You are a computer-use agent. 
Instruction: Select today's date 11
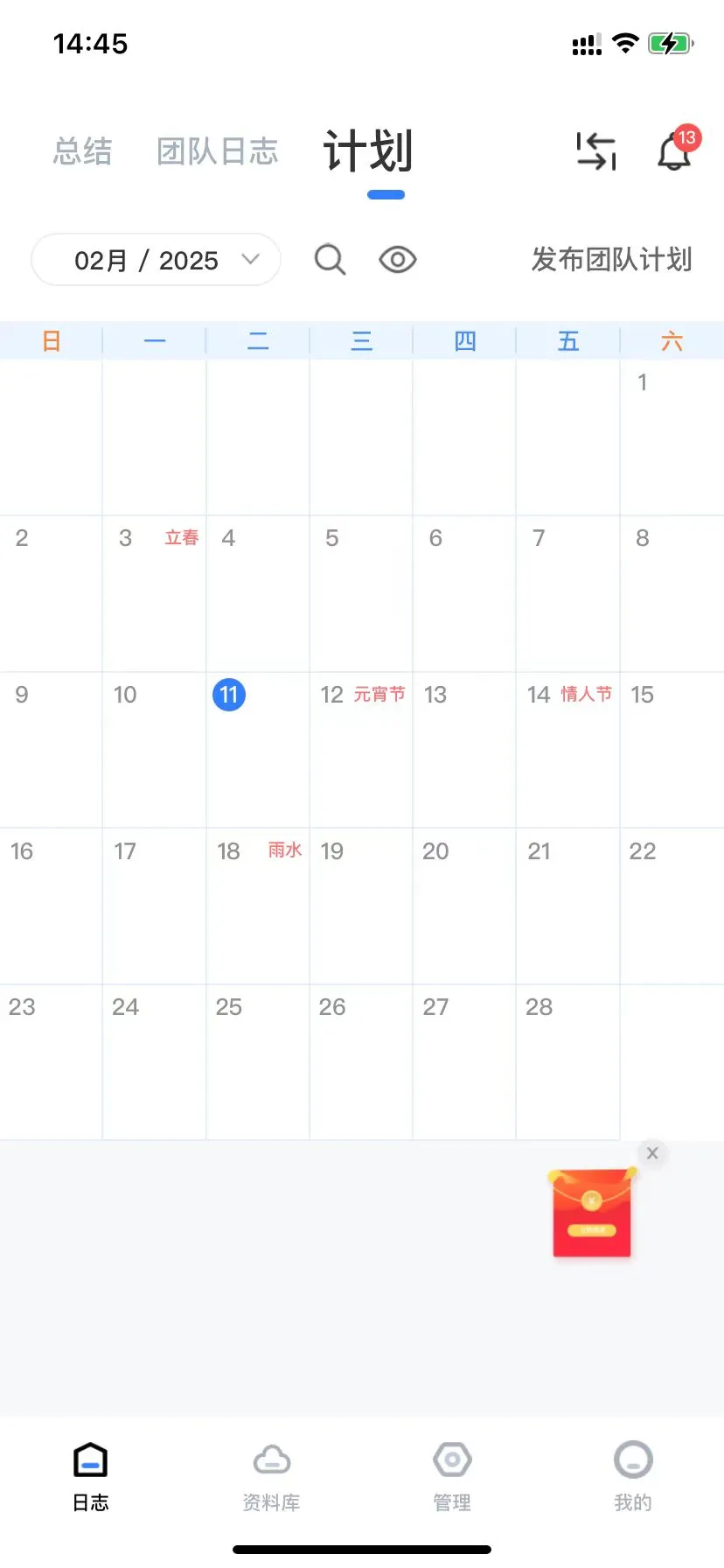[x=229, y=695]
